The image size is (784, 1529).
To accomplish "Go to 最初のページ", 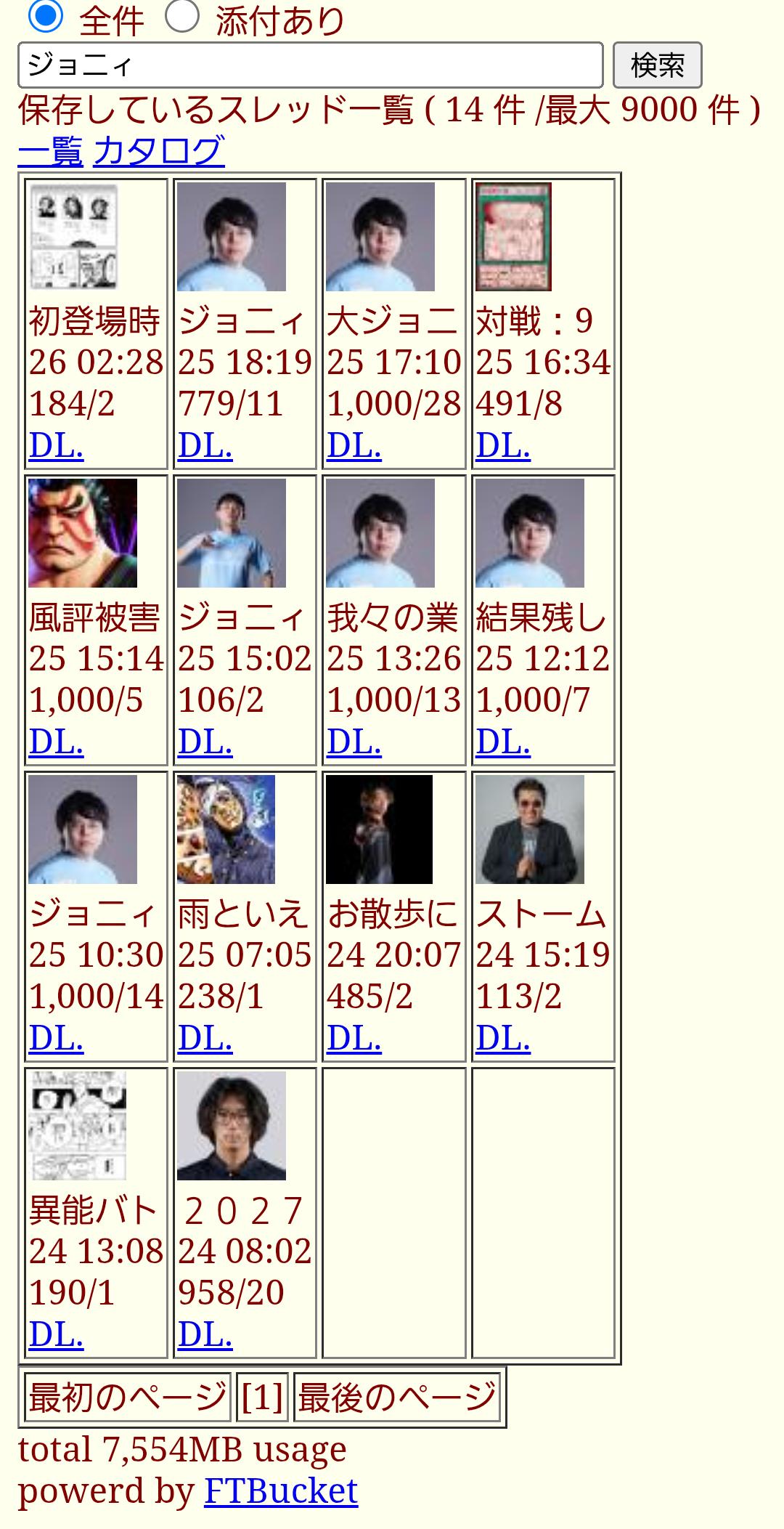I will [x=127, y=1397].
